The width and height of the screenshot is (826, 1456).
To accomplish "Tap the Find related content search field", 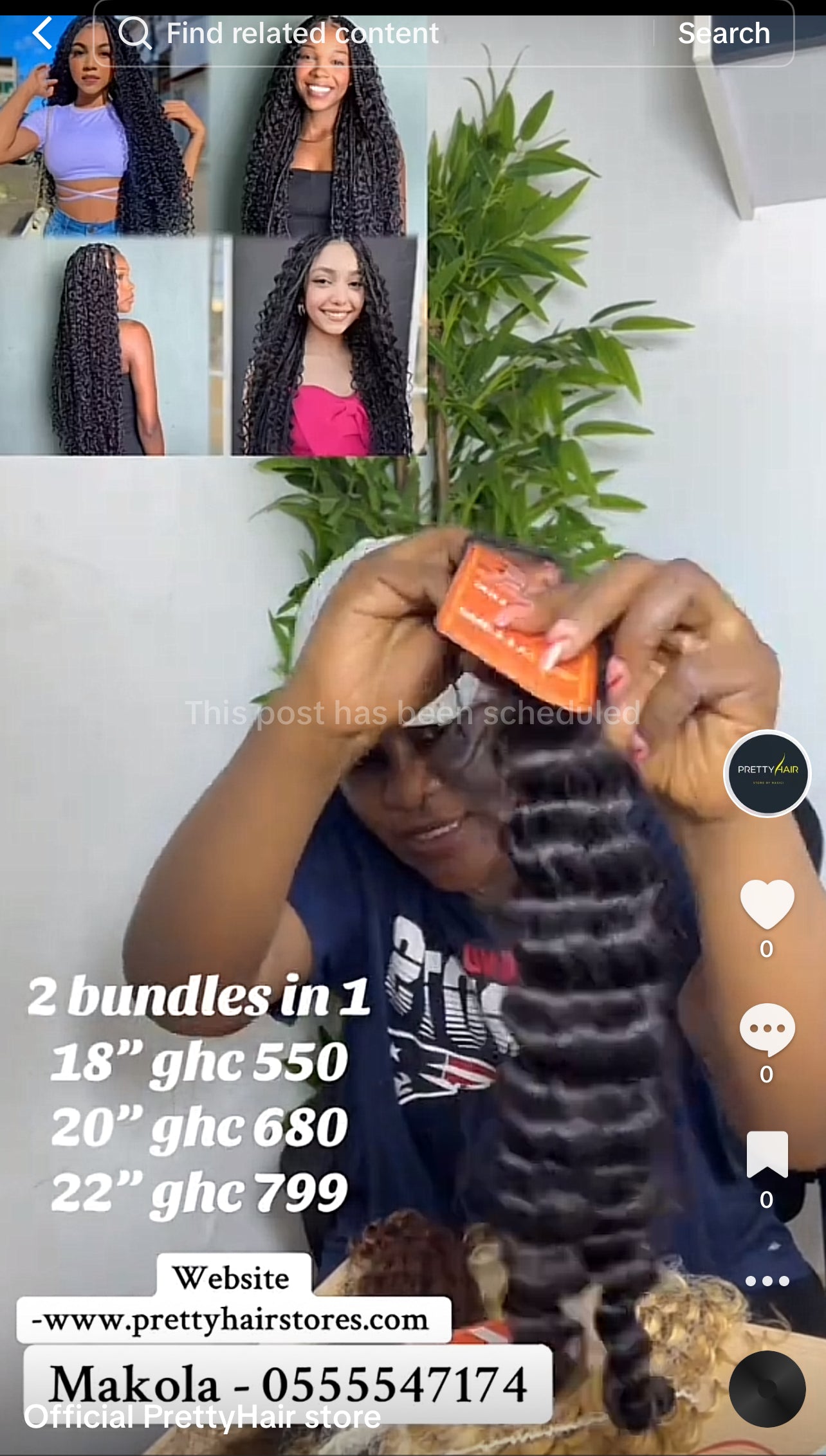I will (x=373, y=33).
